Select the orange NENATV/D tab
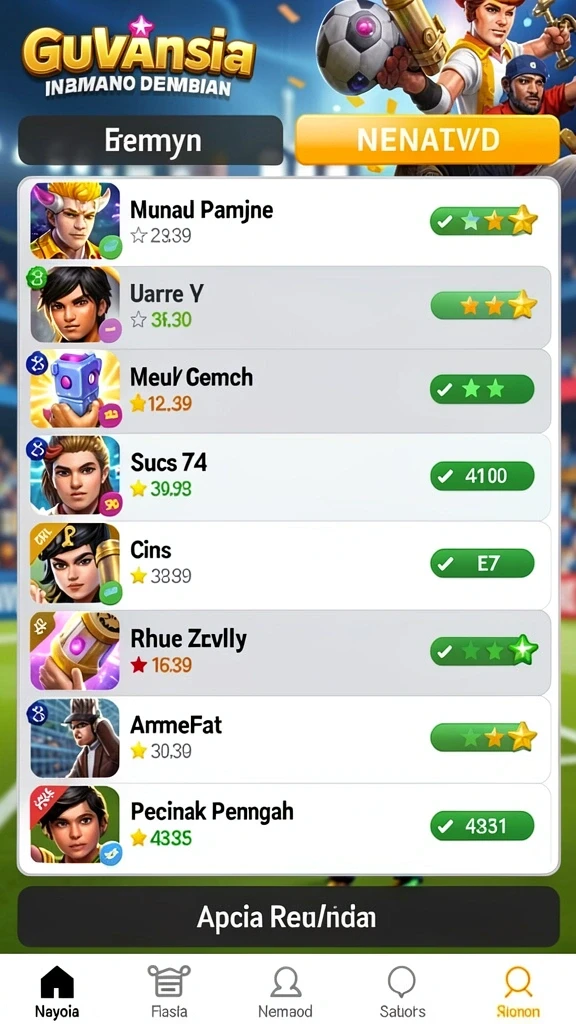The image size is (576, 1024). pos(428,140)
